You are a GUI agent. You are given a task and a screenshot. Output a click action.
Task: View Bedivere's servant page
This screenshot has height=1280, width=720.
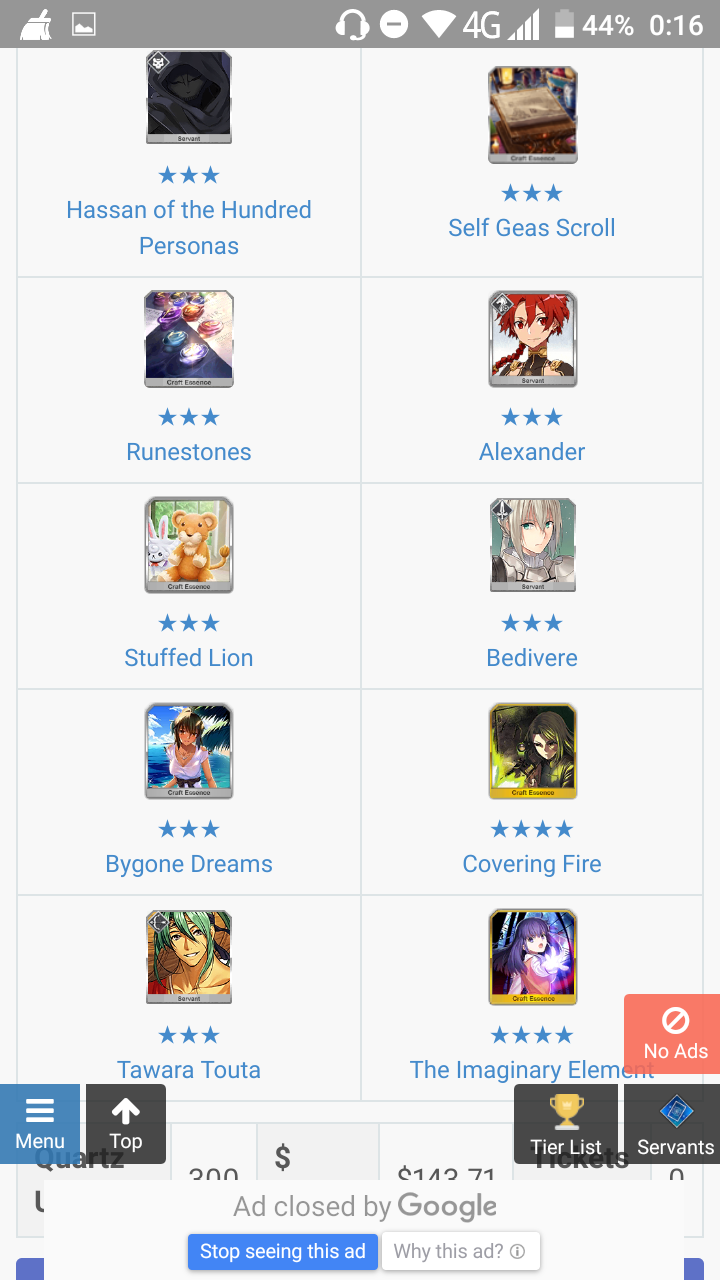pos(532,658)
